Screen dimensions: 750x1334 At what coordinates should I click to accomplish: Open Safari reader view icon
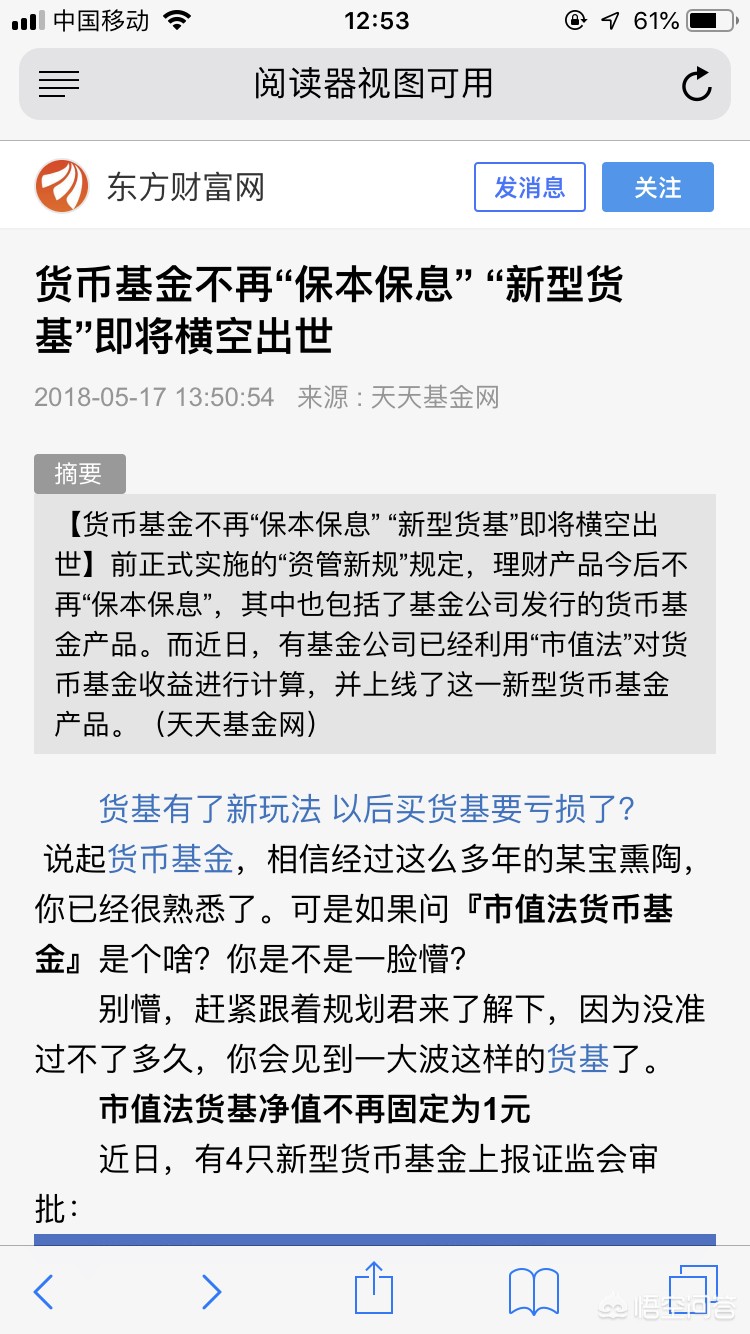click(x=58, y=84)
